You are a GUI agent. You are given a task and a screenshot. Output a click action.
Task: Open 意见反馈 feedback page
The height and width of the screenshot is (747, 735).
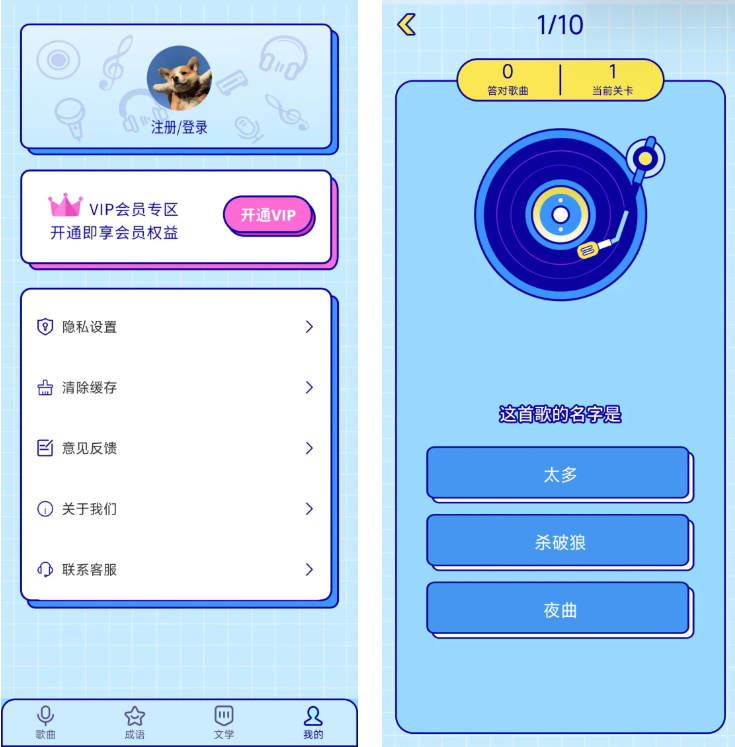pos(176,448)
